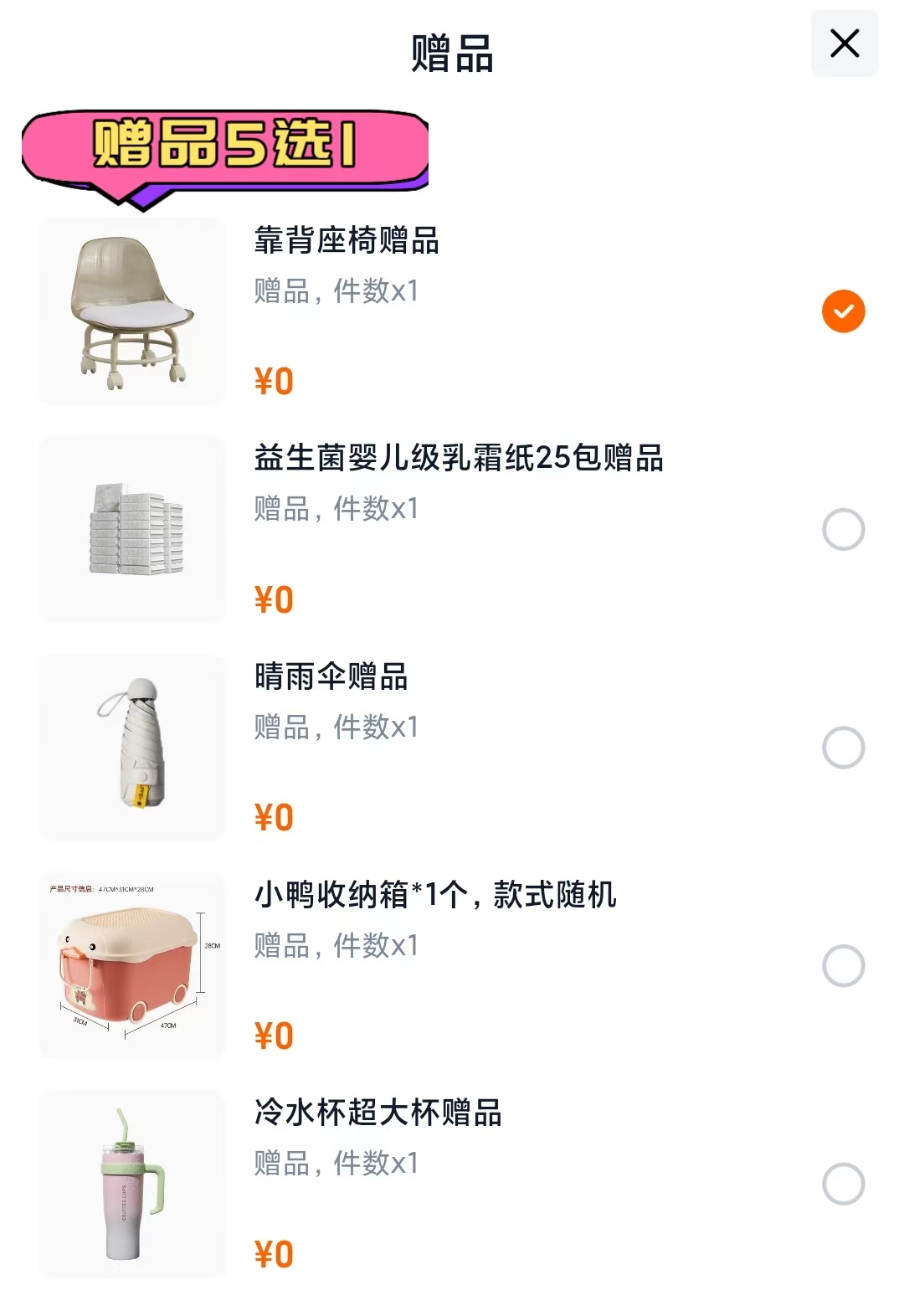Click the X close icon at top right

point(844,43)
